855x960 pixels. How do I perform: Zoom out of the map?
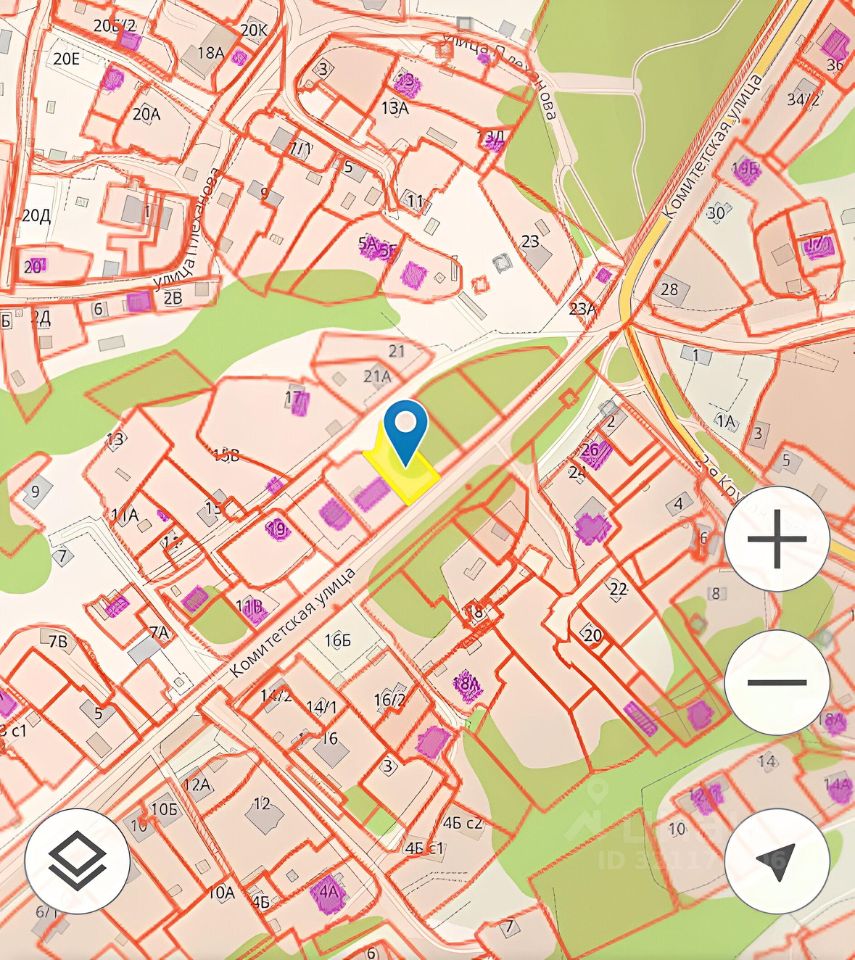click(x=777, y=682)
